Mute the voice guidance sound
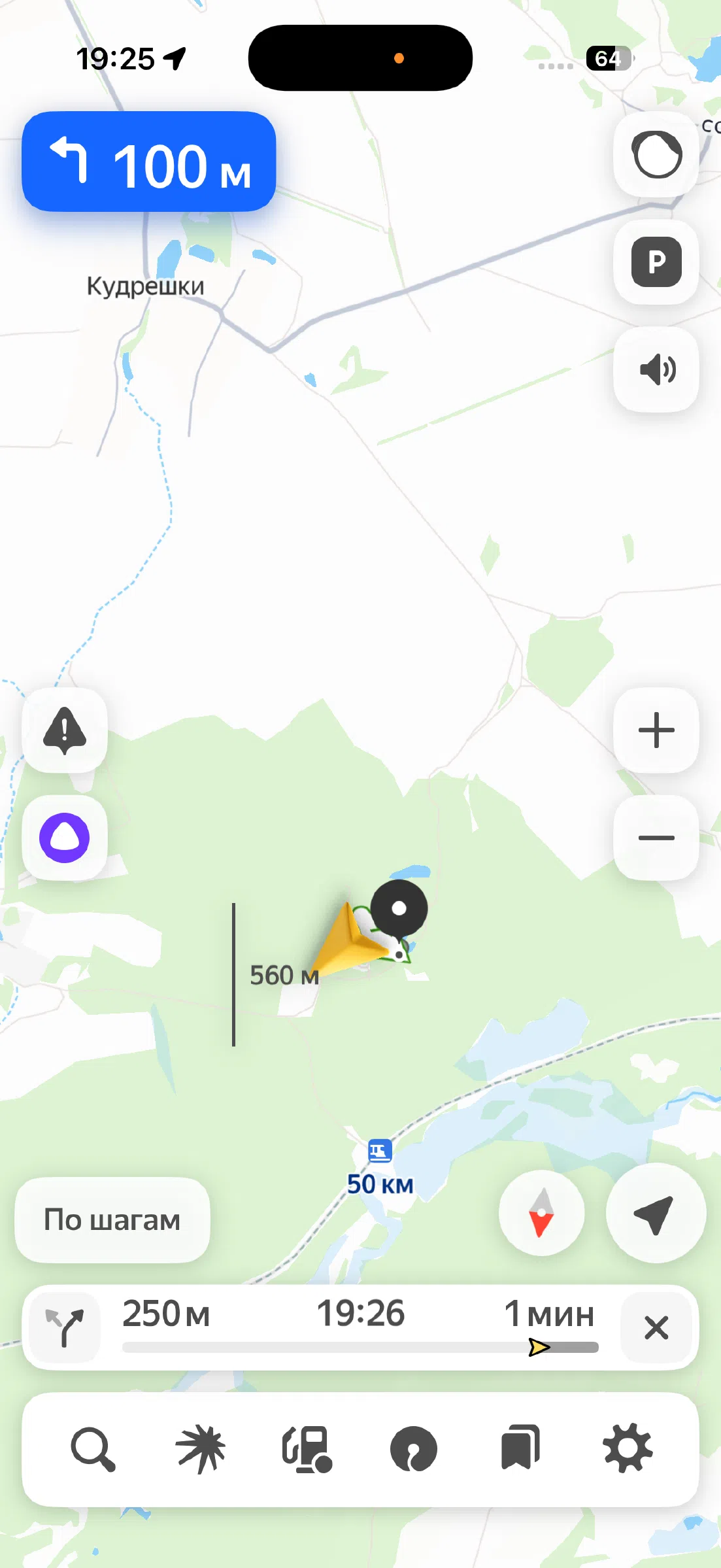The width and height of the screenshot is (721, 1568). point(656,369)
